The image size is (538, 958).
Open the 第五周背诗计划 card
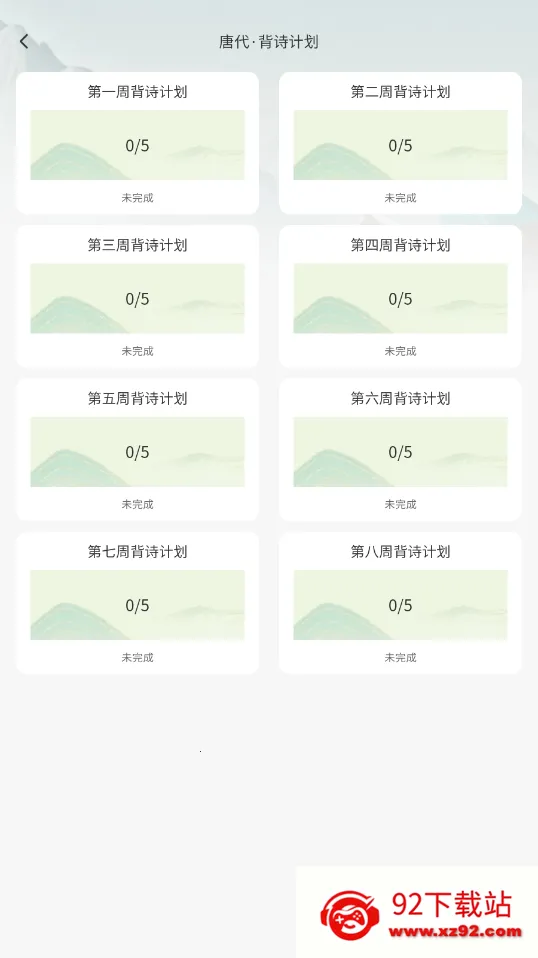pyautogui.click(x=137, y=450)
